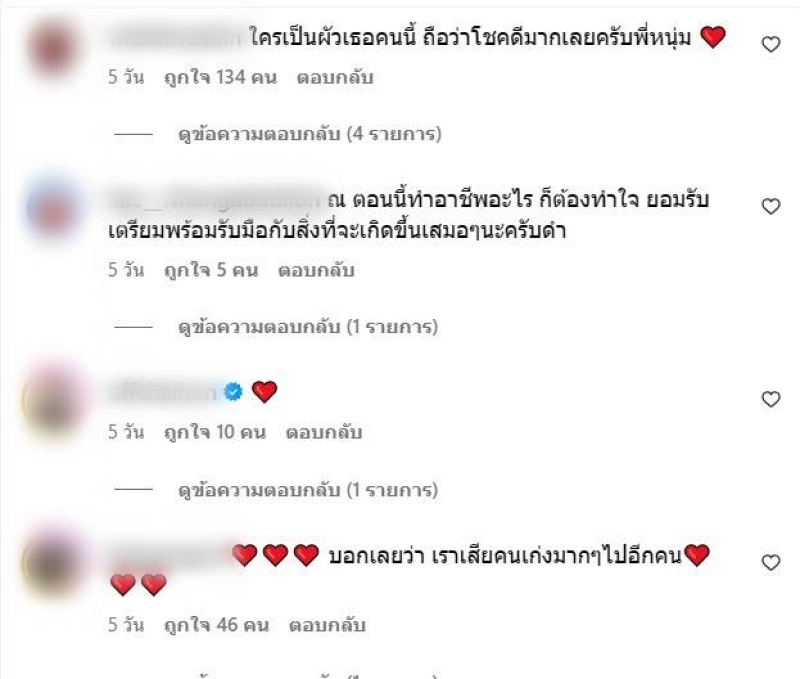
Task: Reply to the comment with 134 likes
Action: (335, 77)
